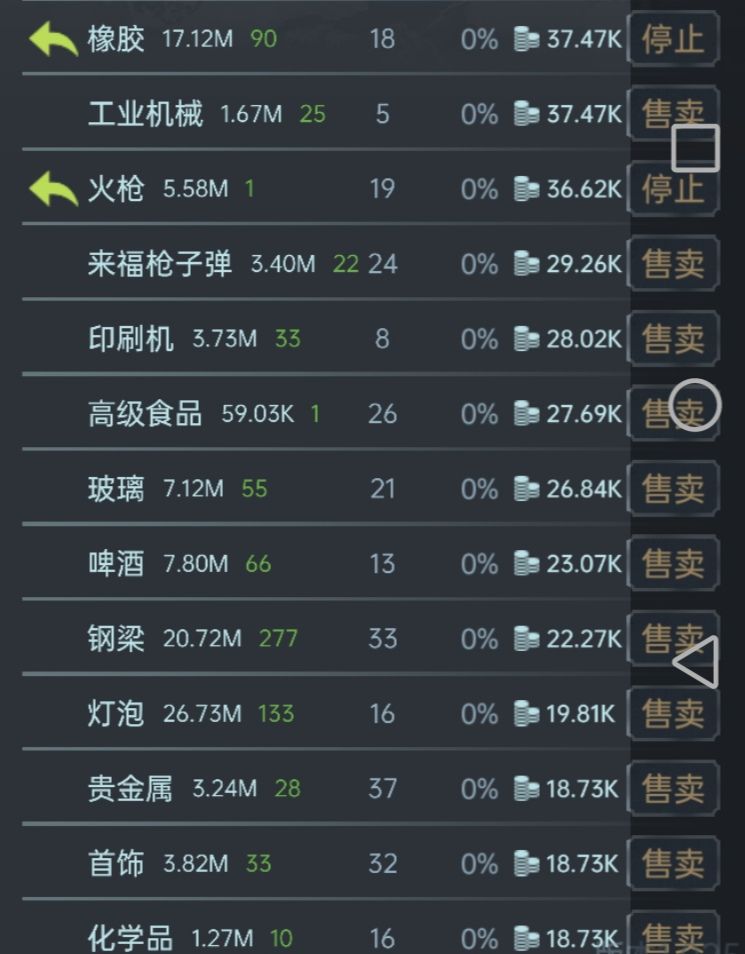
Task: Expand the 贵金属 product row
Action: coord(300,788)
